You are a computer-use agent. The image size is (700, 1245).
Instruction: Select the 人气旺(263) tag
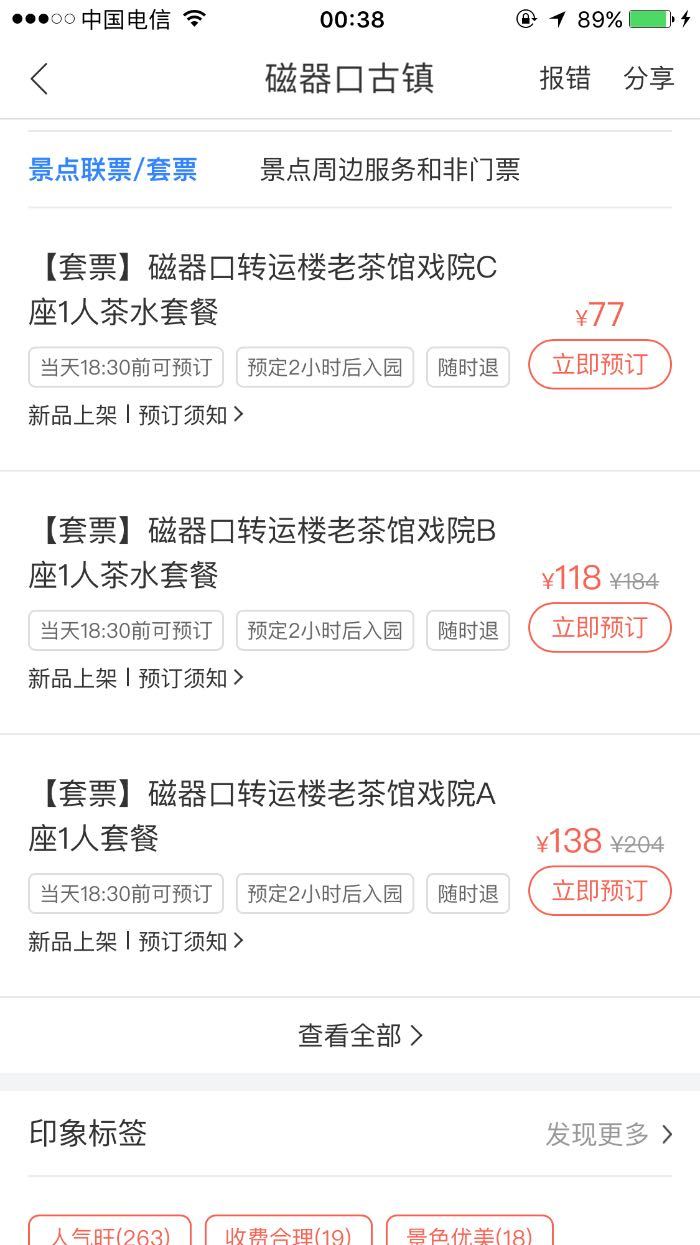point(109,1232)
